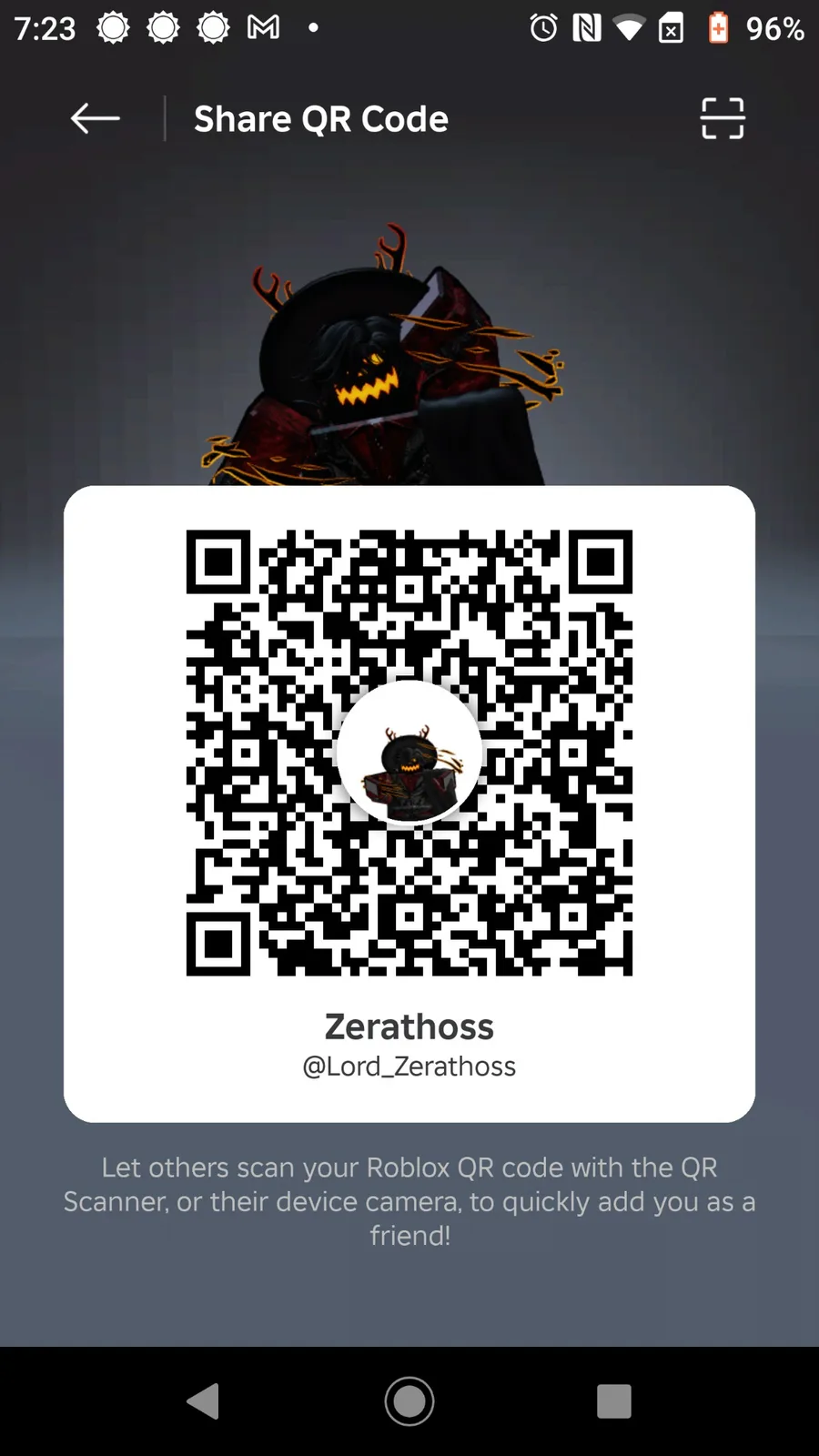Go to the home screen
Image resolution: width=819 pixels, height=1456 pixels.
click(409, 1401)
